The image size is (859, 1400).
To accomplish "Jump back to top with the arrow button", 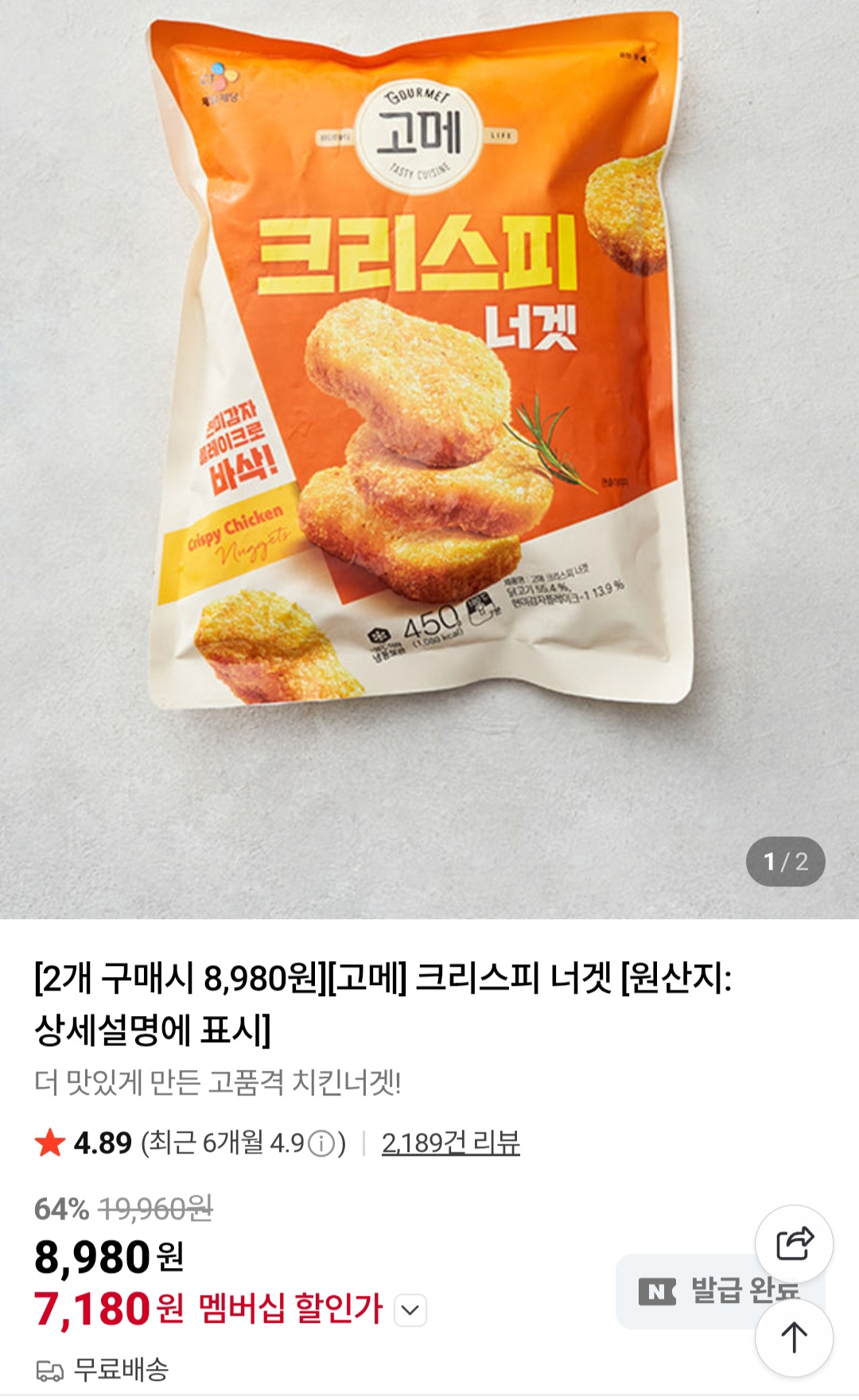I will click(x=794, y=1338).
